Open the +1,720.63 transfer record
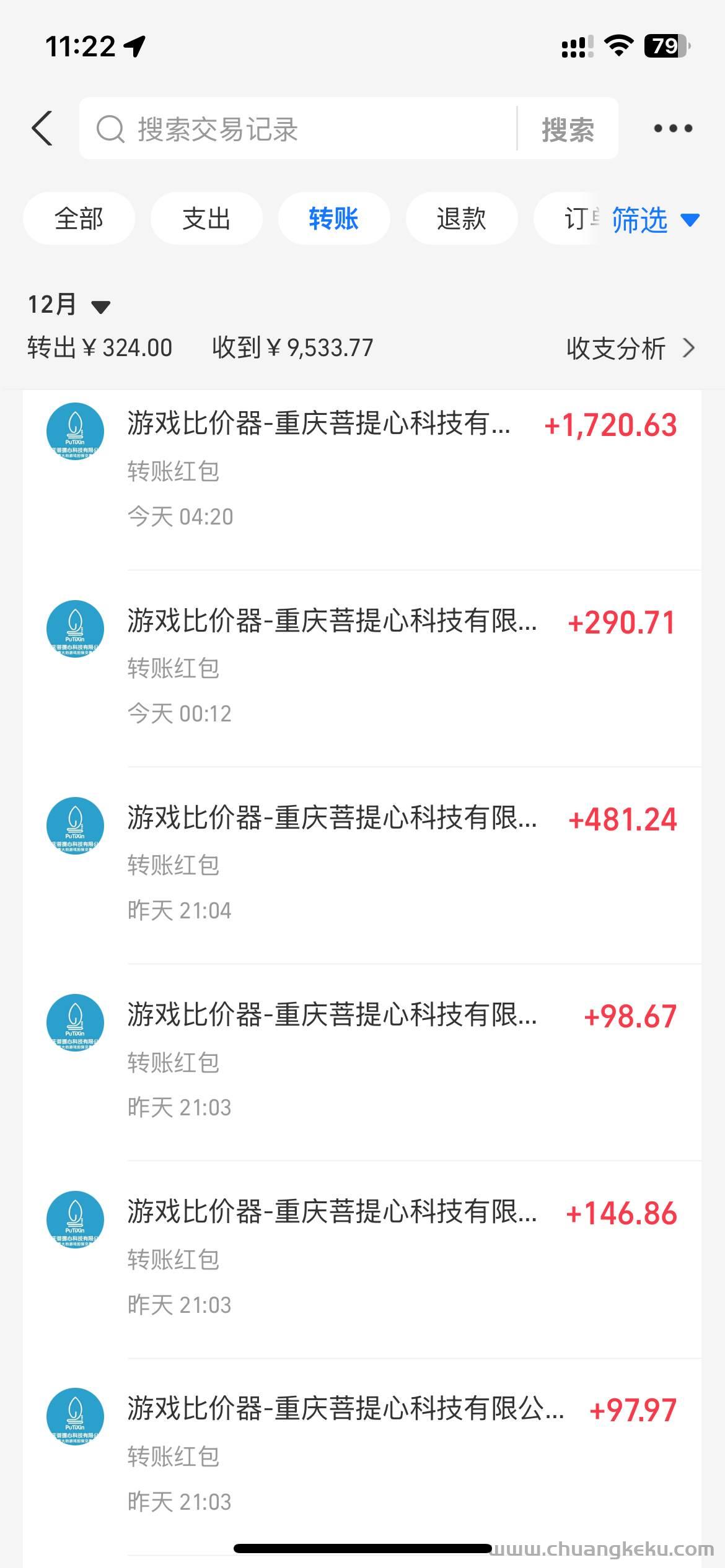725x1568 pixels. [x=362, y=472]
